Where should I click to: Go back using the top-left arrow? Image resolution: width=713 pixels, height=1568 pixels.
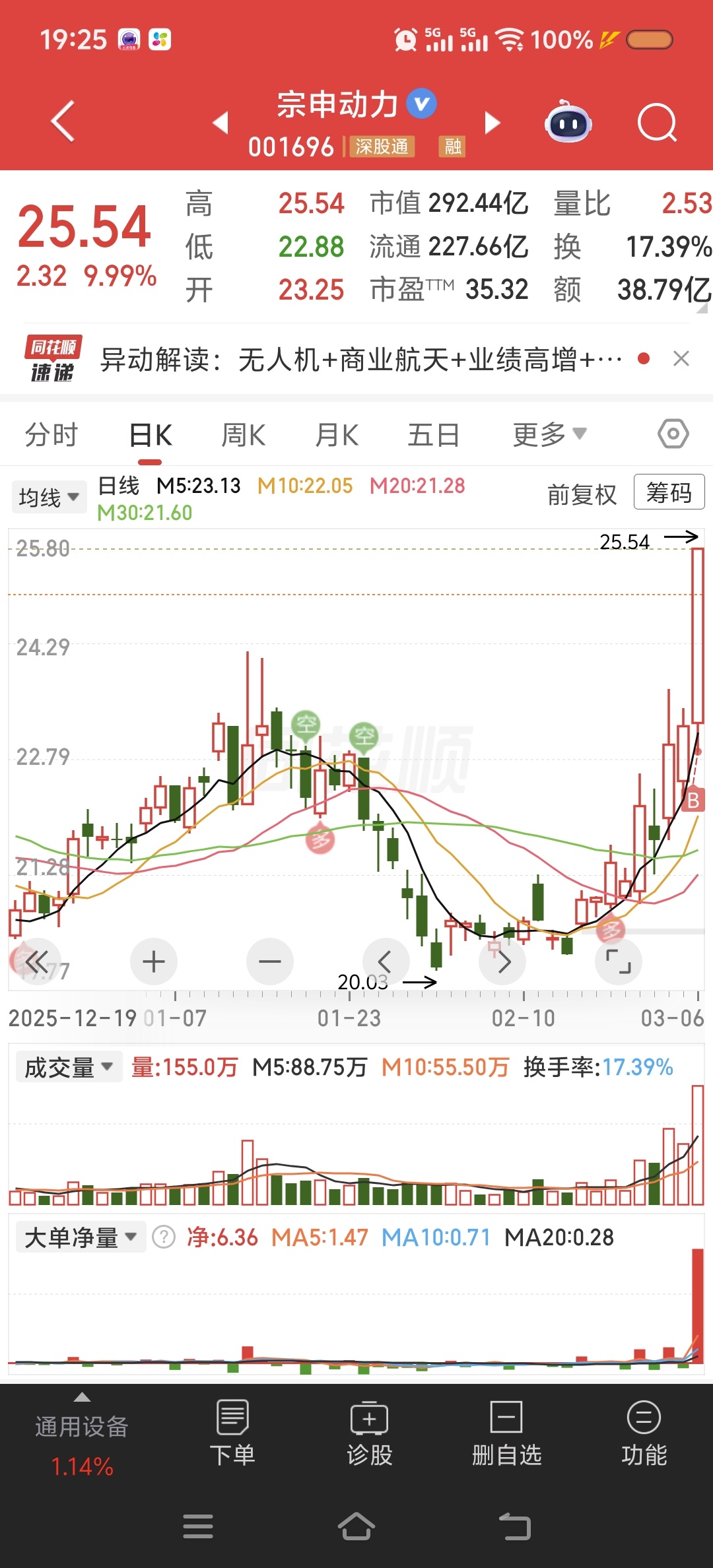tap(63, 121)
